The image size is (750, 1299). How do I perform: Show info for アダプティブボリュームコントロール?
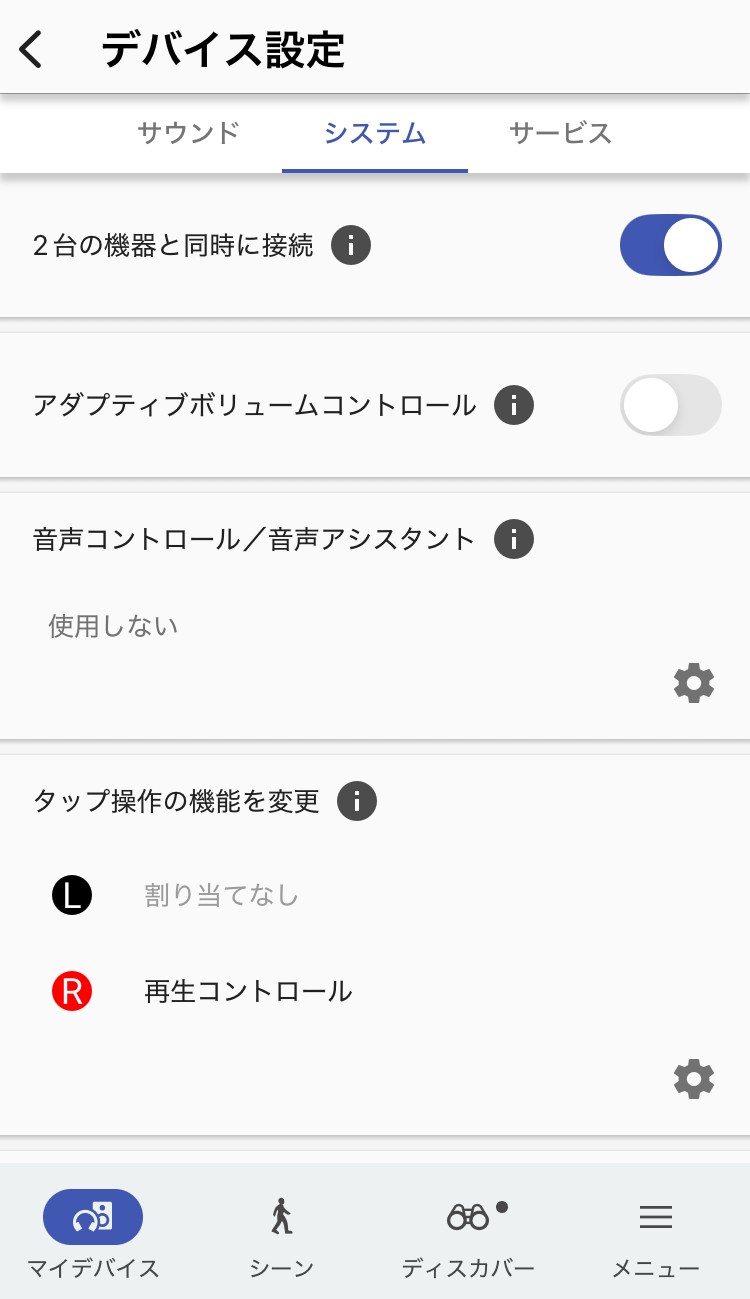coord(512,405)
